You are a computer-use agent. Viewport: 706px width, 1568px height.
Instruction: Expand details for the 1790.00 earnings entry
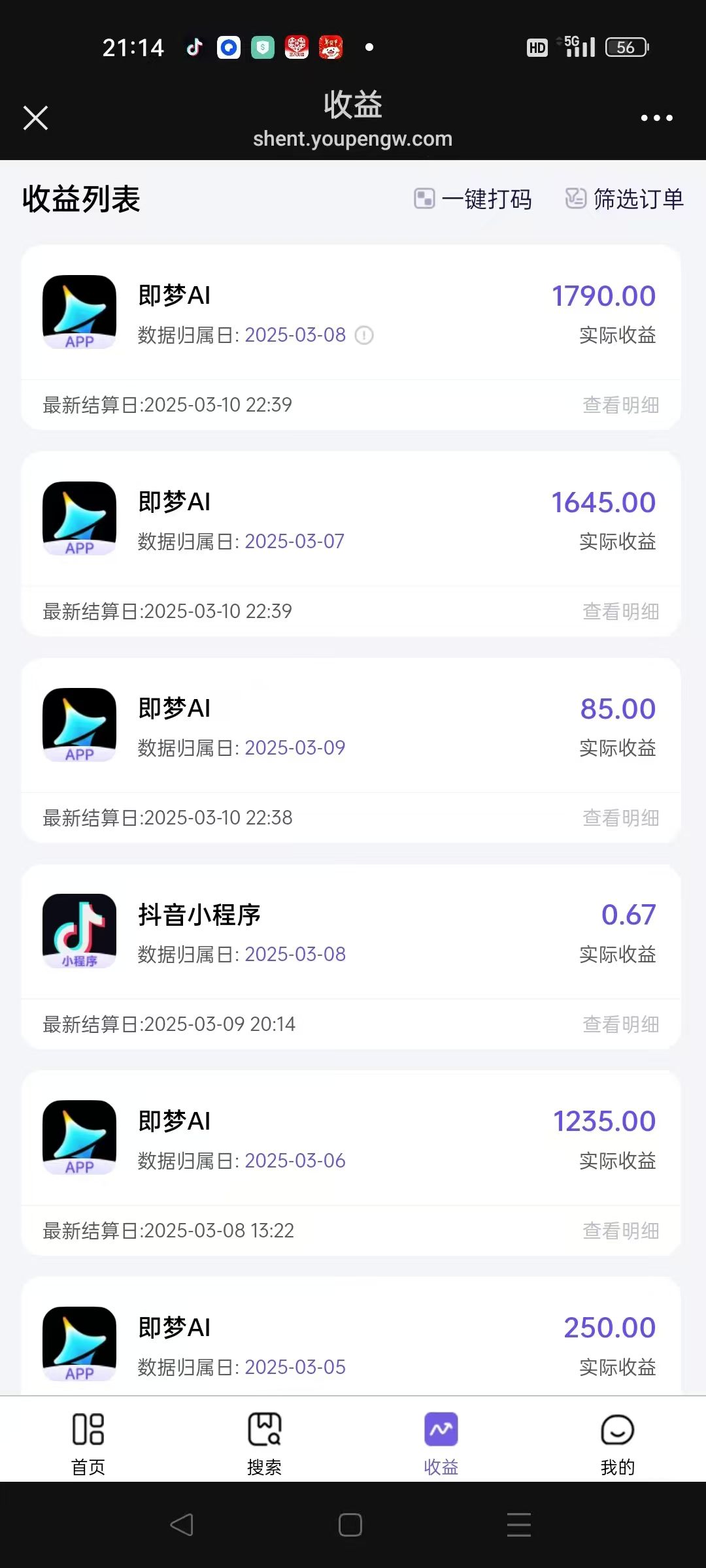620,404
